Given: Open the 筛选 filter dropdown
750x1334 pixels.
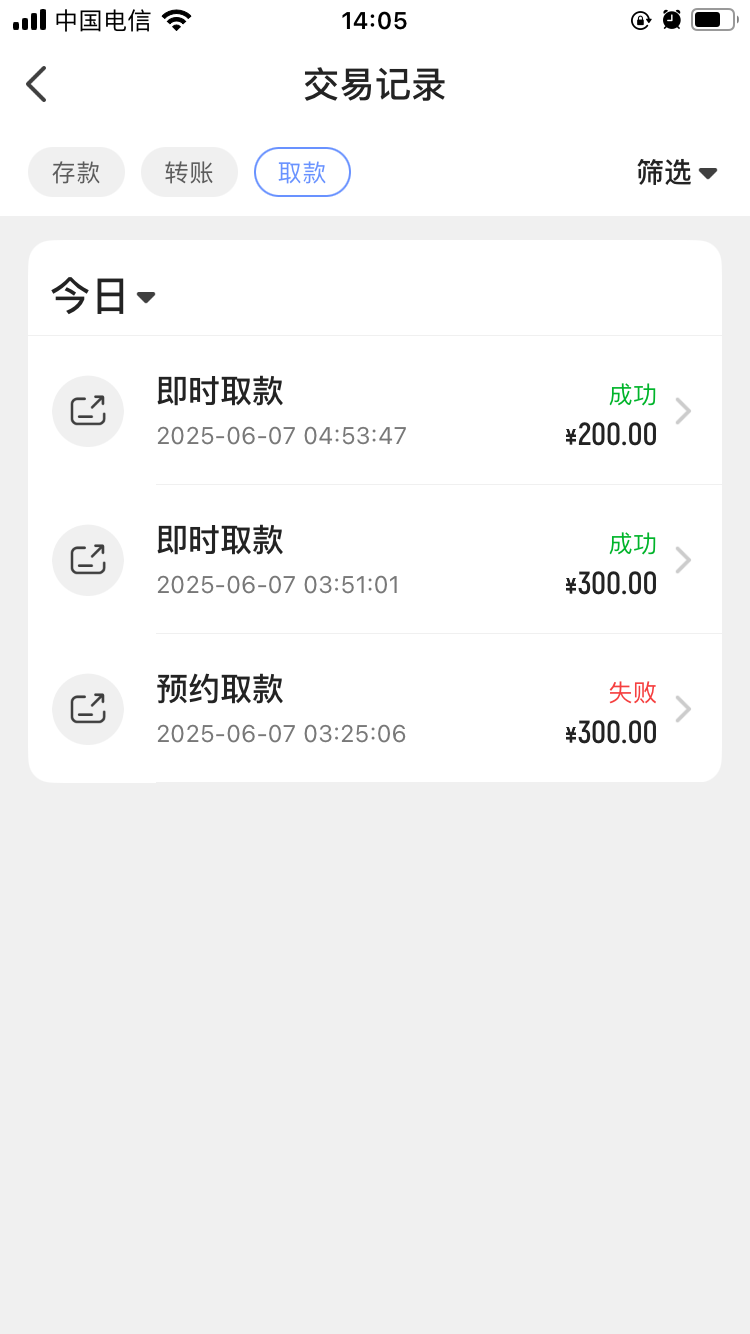Looking at the screenshot, I should 677,172.
